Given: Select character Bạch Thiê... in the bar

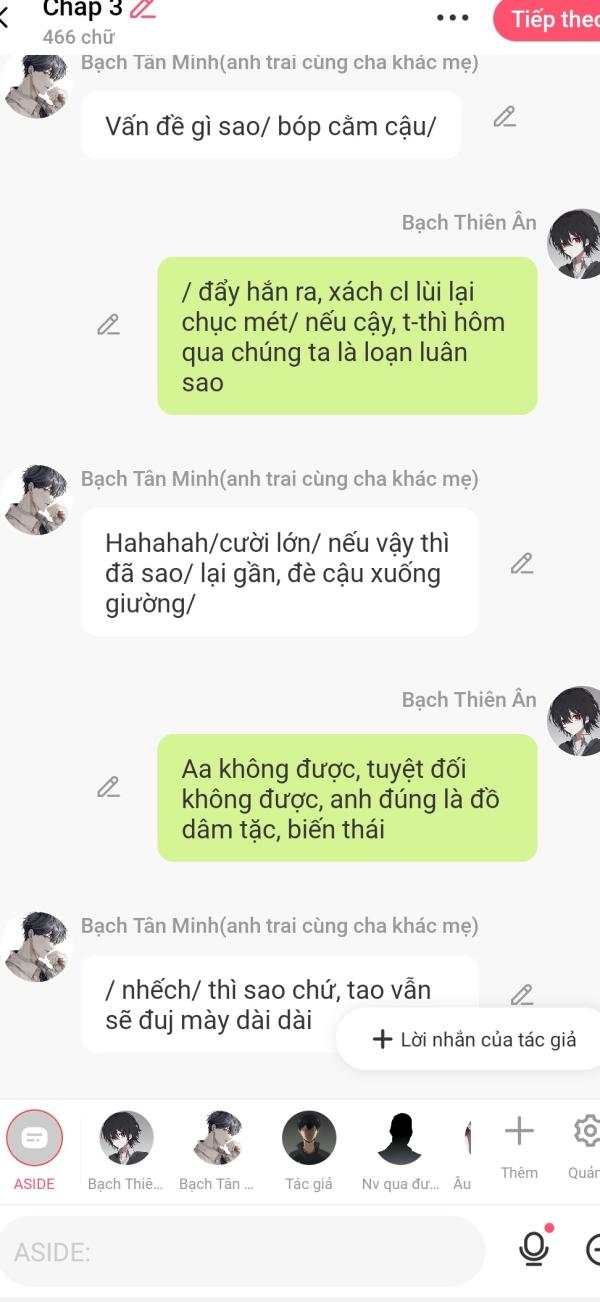Looking at the screenshot, I should (125, 1150).
